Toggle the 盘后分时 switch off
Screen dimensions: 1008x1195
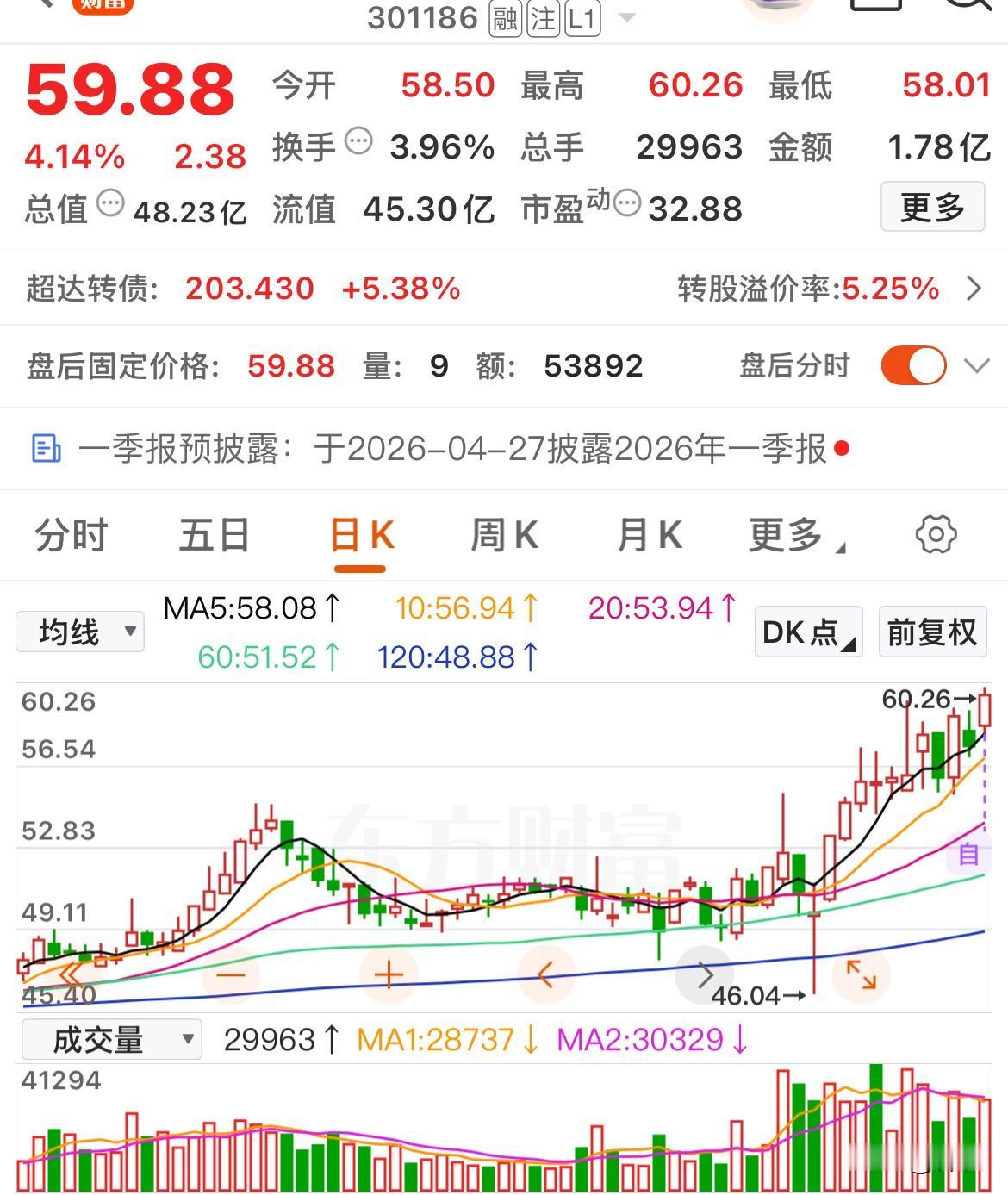click(913, 365)
